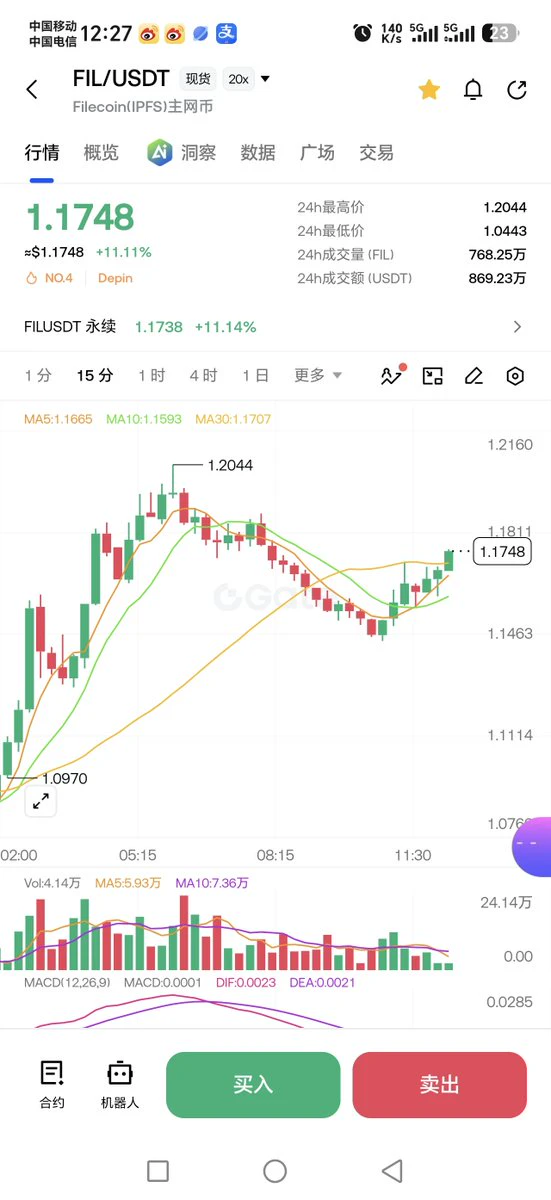551x1200 pixels.
Task: Expand the chart to fullscreen
Action: point(41,801)
